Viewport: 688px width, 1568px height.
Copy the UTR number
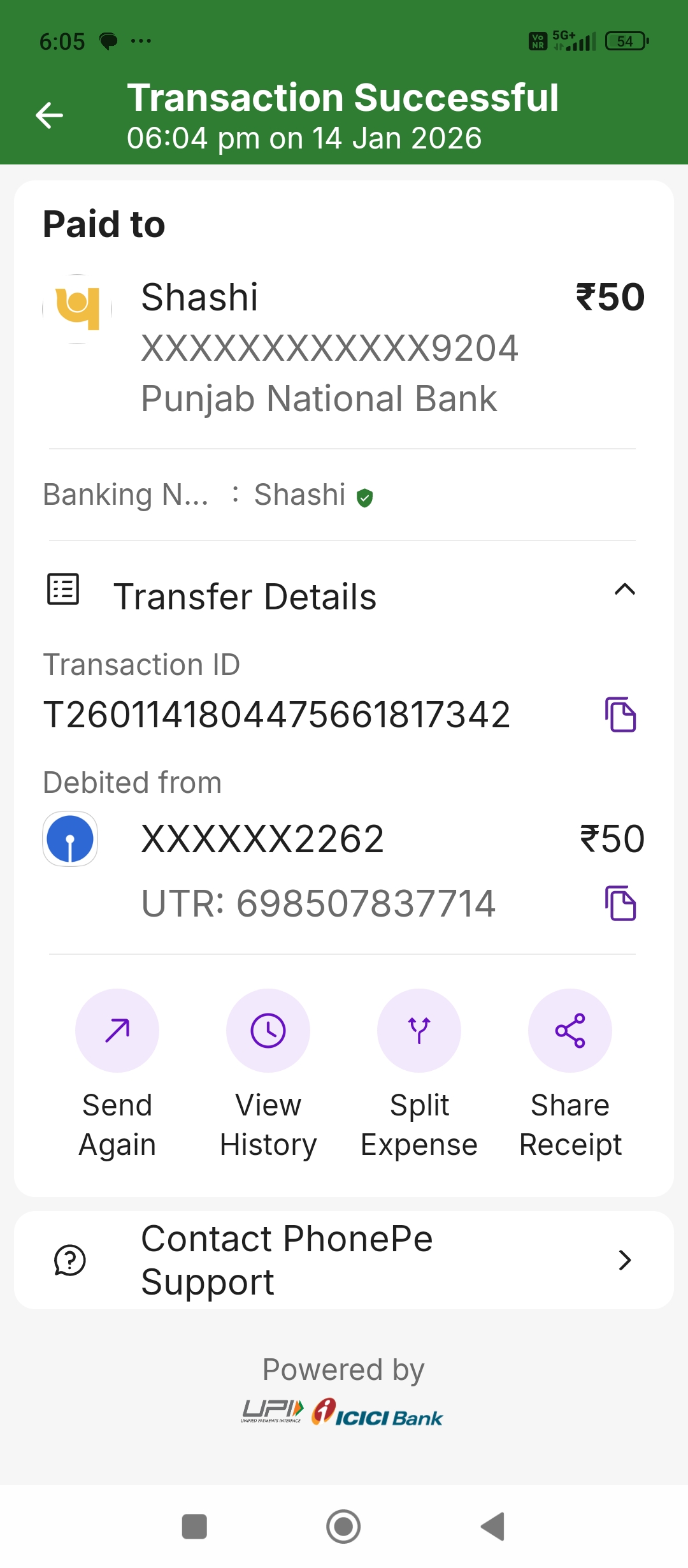coord(620,903)
